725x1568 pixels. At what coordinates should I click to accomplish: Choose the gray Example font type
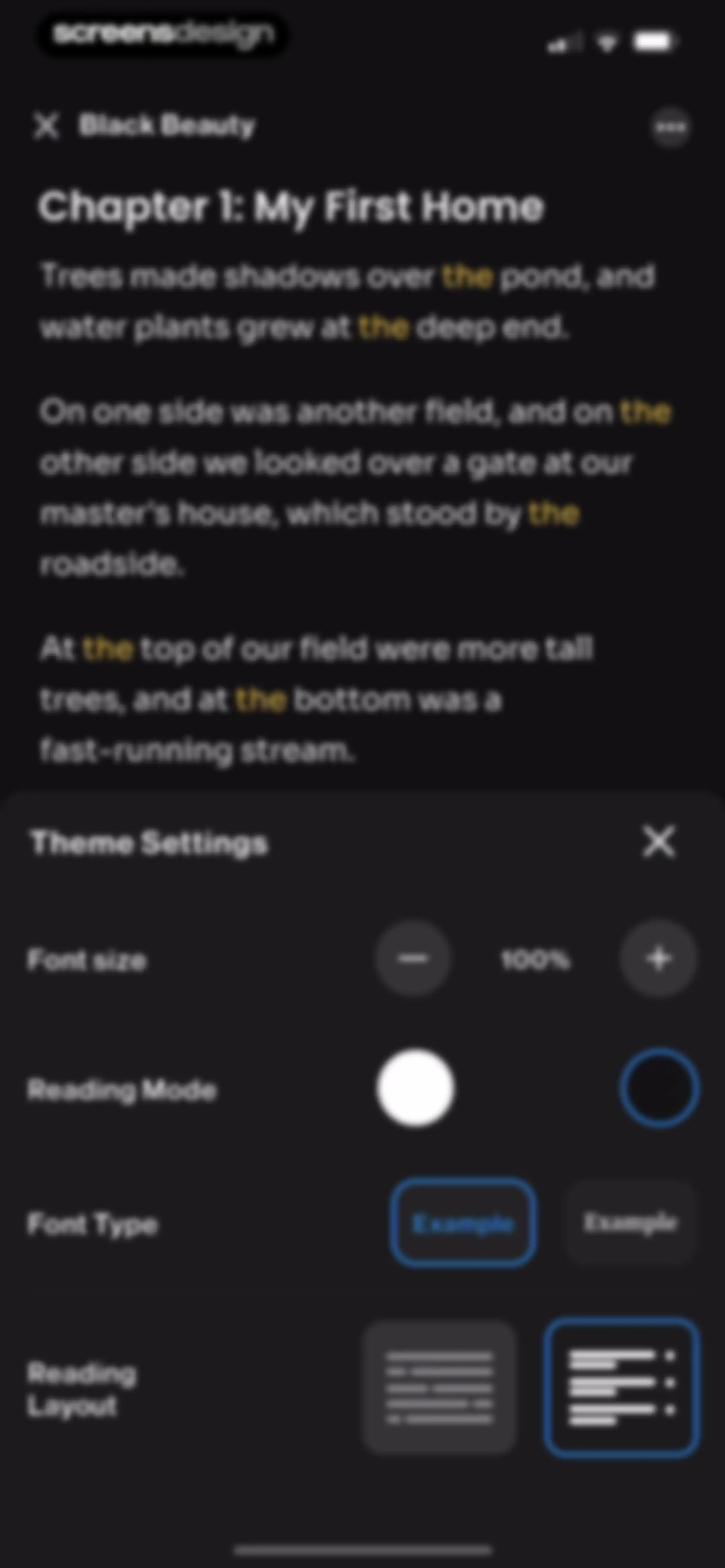[630, 1223]
